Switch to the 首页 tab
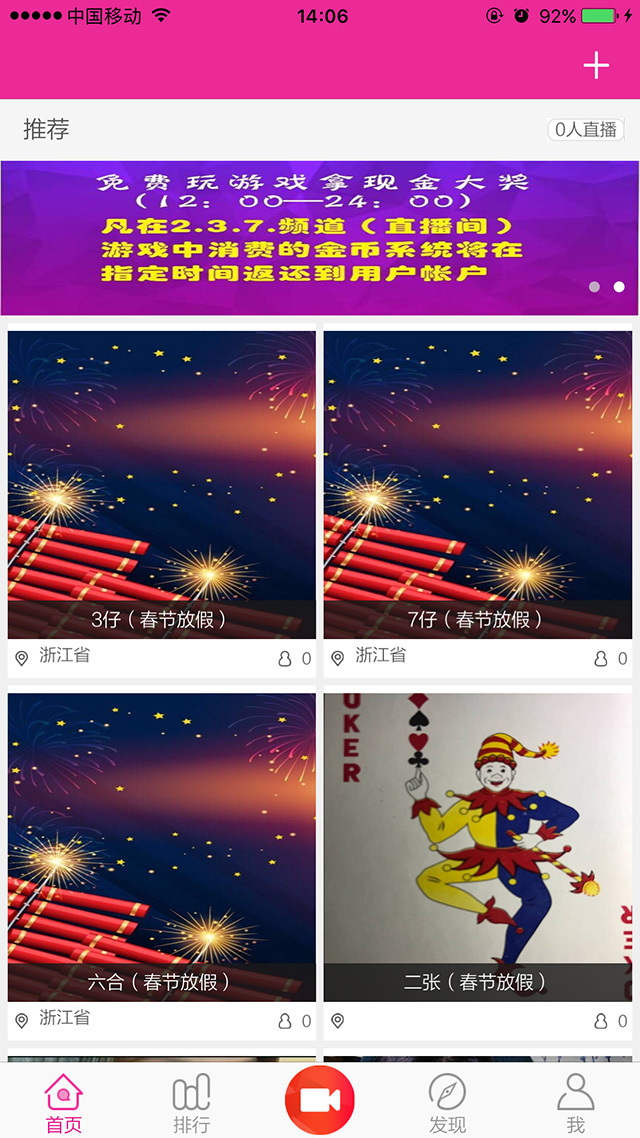Screen dimensions: 640x1138 64,1102
